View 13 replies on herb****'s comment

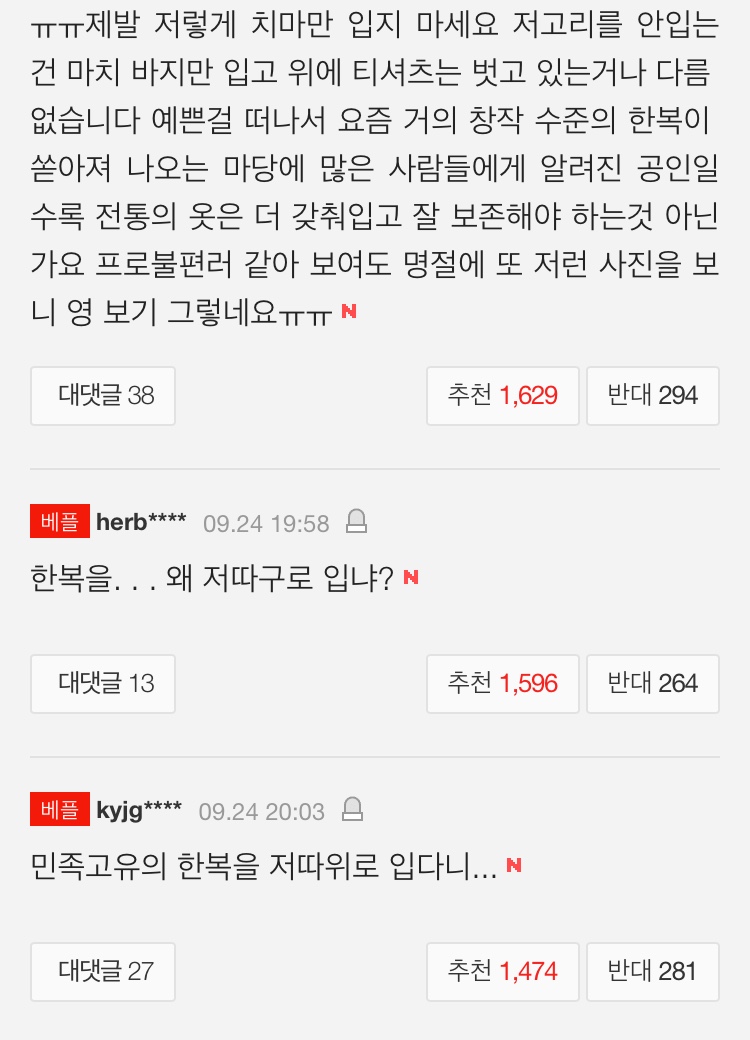click(x=103, y=684)
